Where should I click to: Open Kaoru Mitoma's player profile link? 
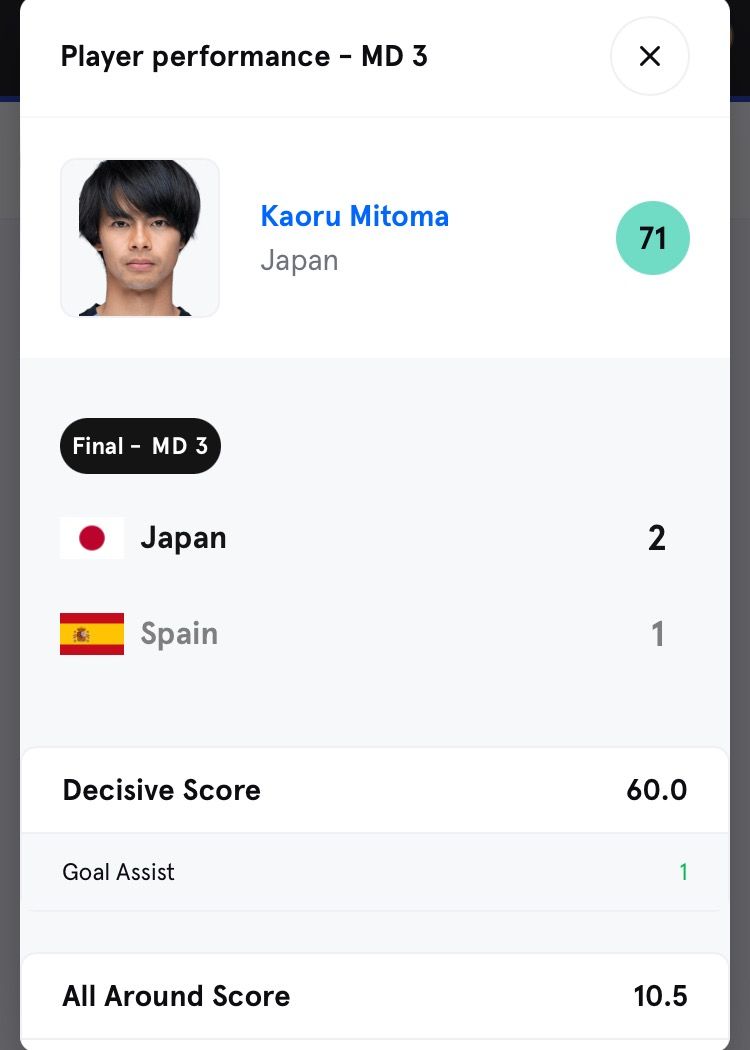pos(354,216)
